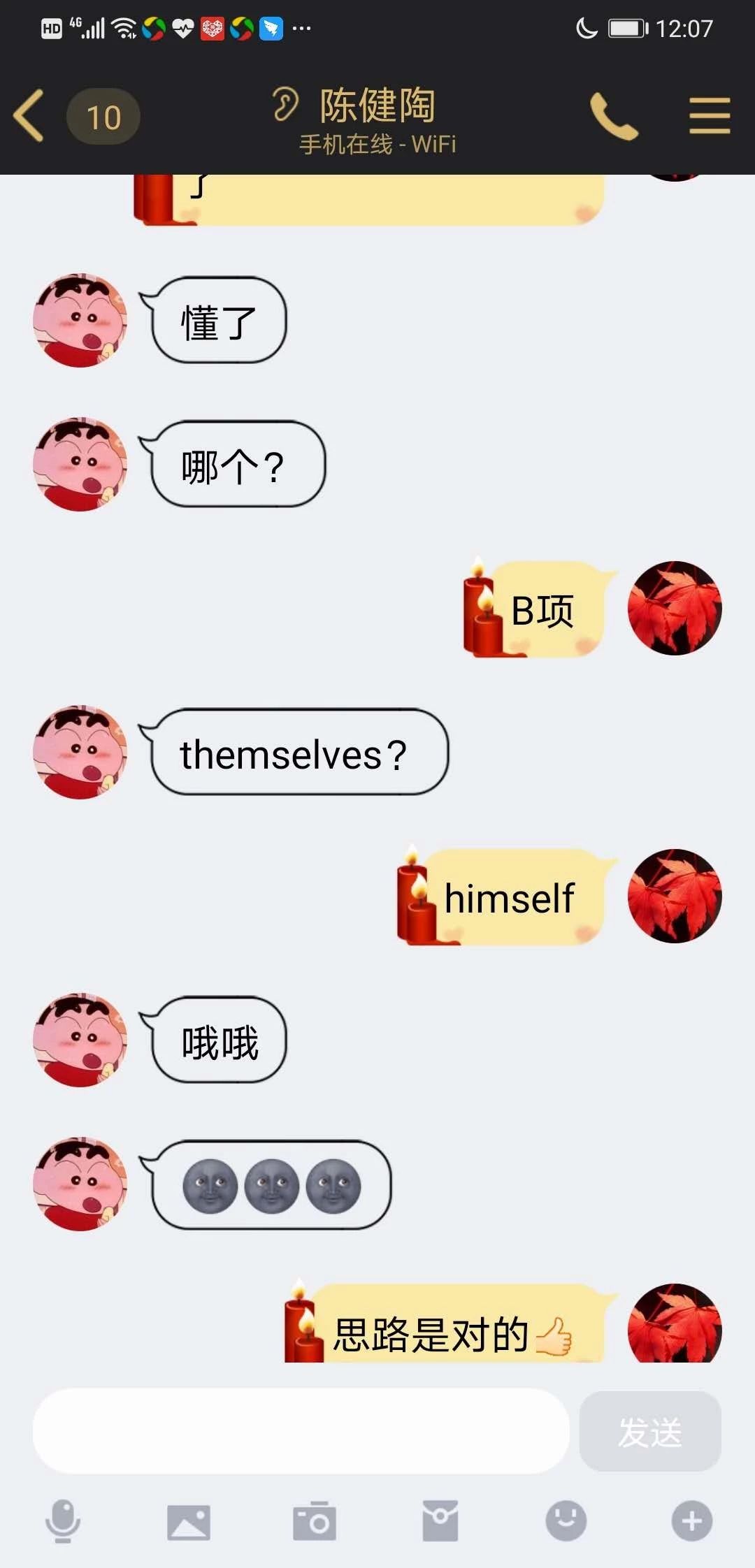The height and width of the screenshot is (1568, 755).
Task: Open my maple leaf avatar beside B项
Action: (x=674, y=608)
